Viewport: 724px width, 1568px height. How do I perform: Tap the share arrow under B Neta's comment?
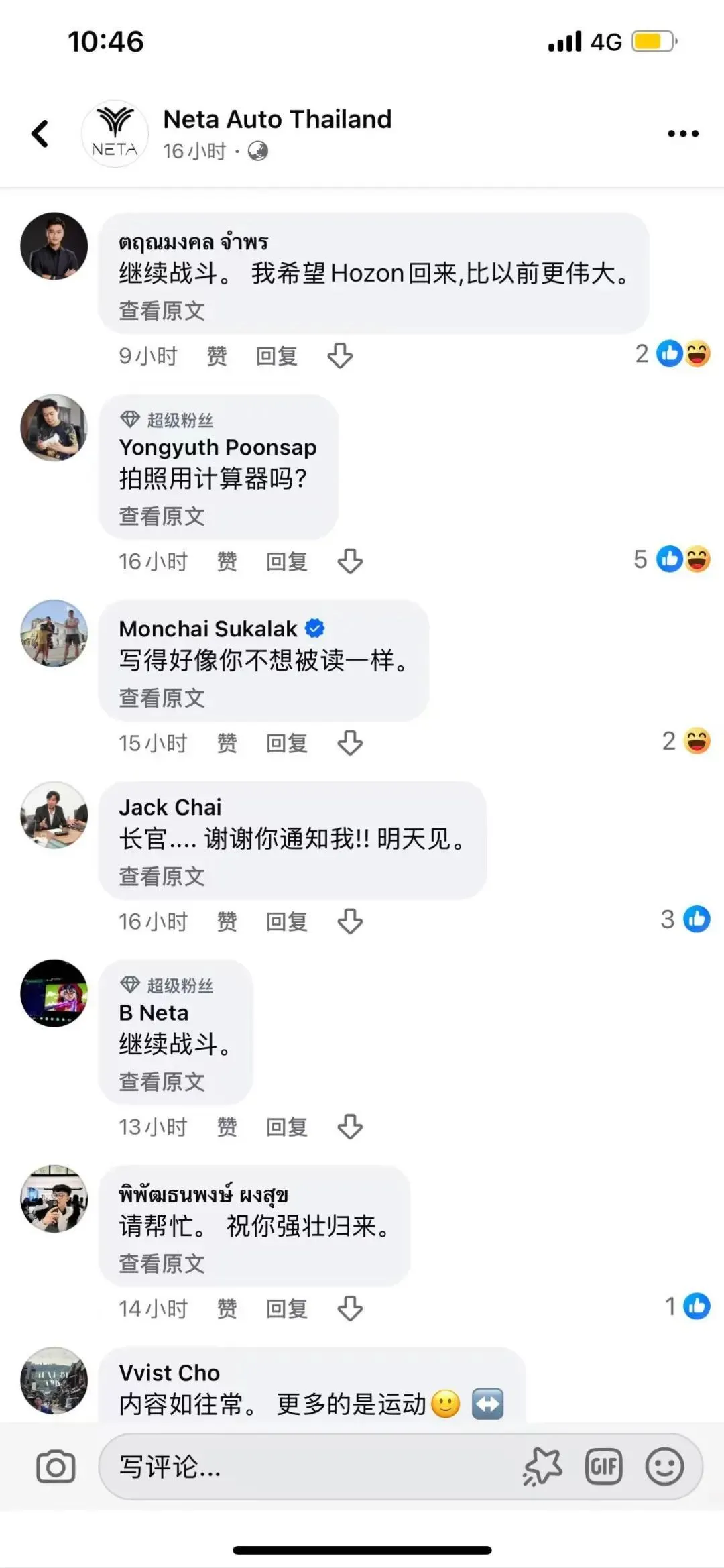350,1127
